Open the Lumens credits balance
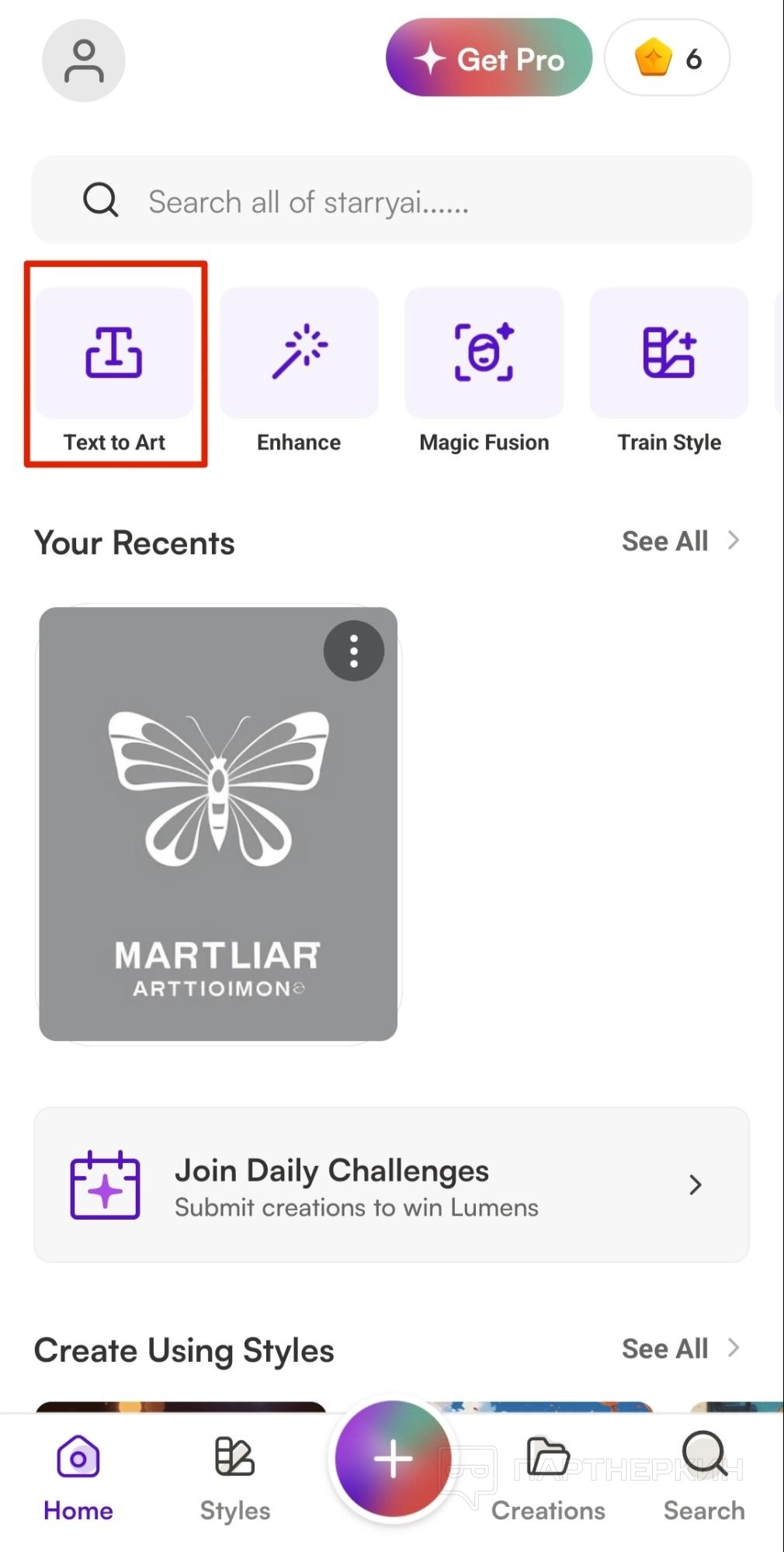Viewport: 784px width, 1552px height. [x=667, y=58]
